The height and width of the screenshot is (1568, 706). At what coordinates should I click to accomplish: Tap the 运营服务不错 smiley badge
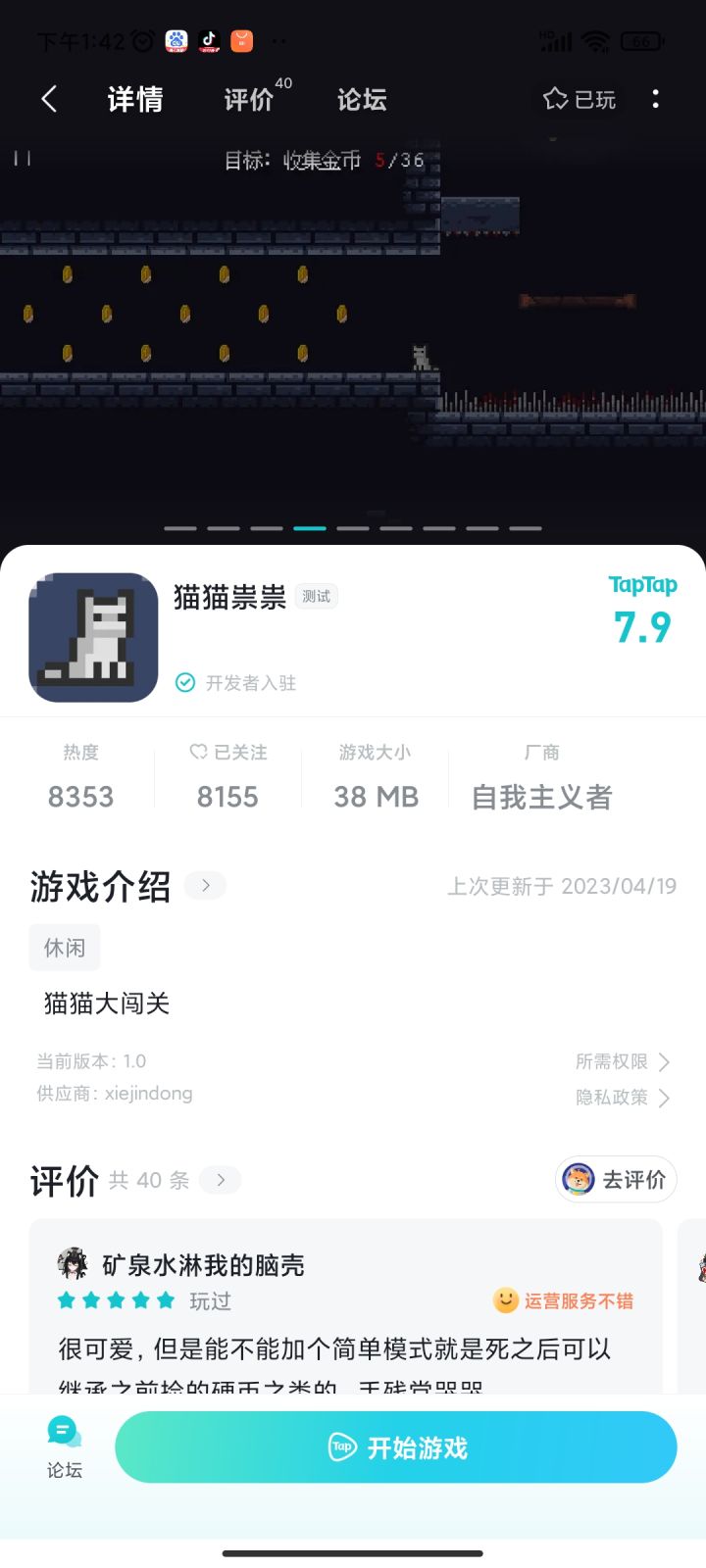505,1300
